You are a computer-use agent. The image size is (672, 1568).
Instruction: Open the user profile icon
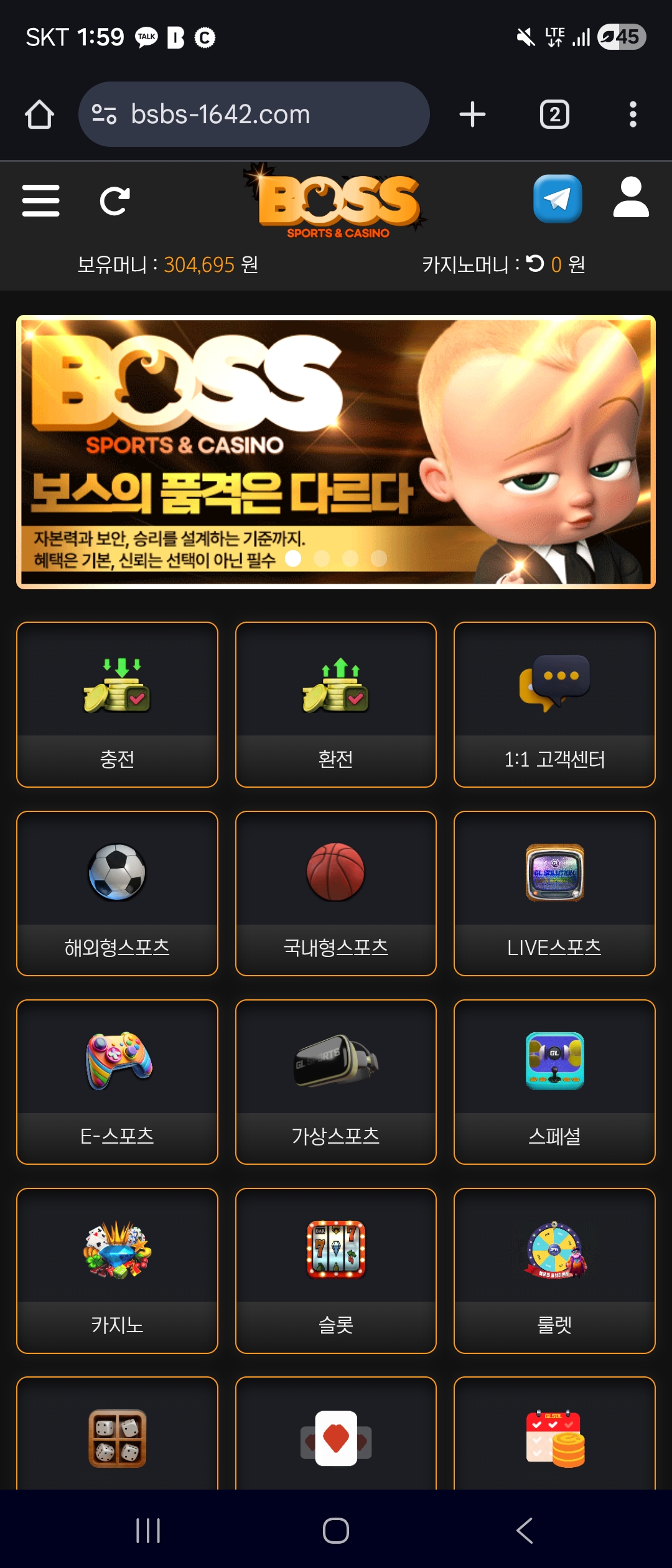click(x=630, y=198)
